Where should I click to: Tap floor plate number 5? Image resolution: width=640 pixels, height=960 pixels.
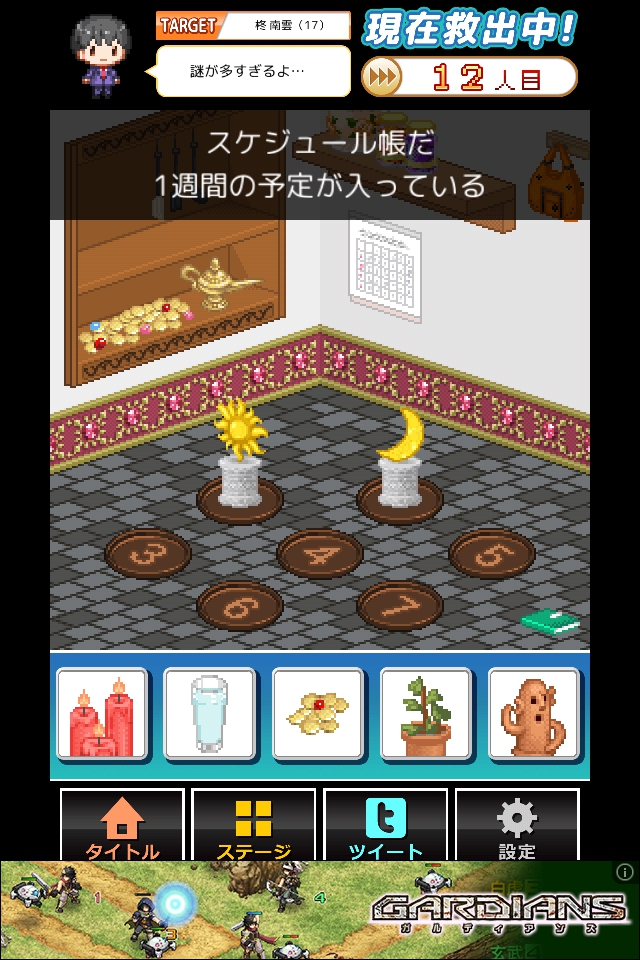[492, 553]
